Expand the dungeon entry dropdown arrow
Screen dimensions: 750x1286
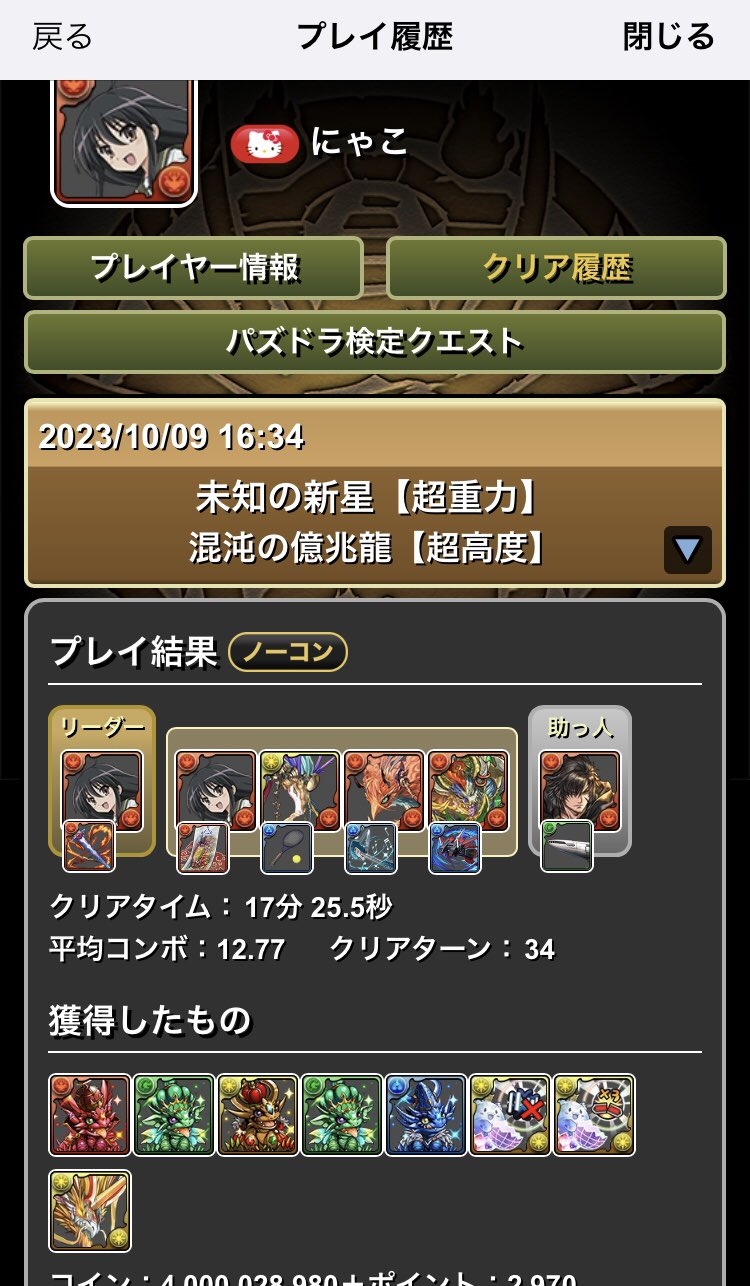click(687, 549)
